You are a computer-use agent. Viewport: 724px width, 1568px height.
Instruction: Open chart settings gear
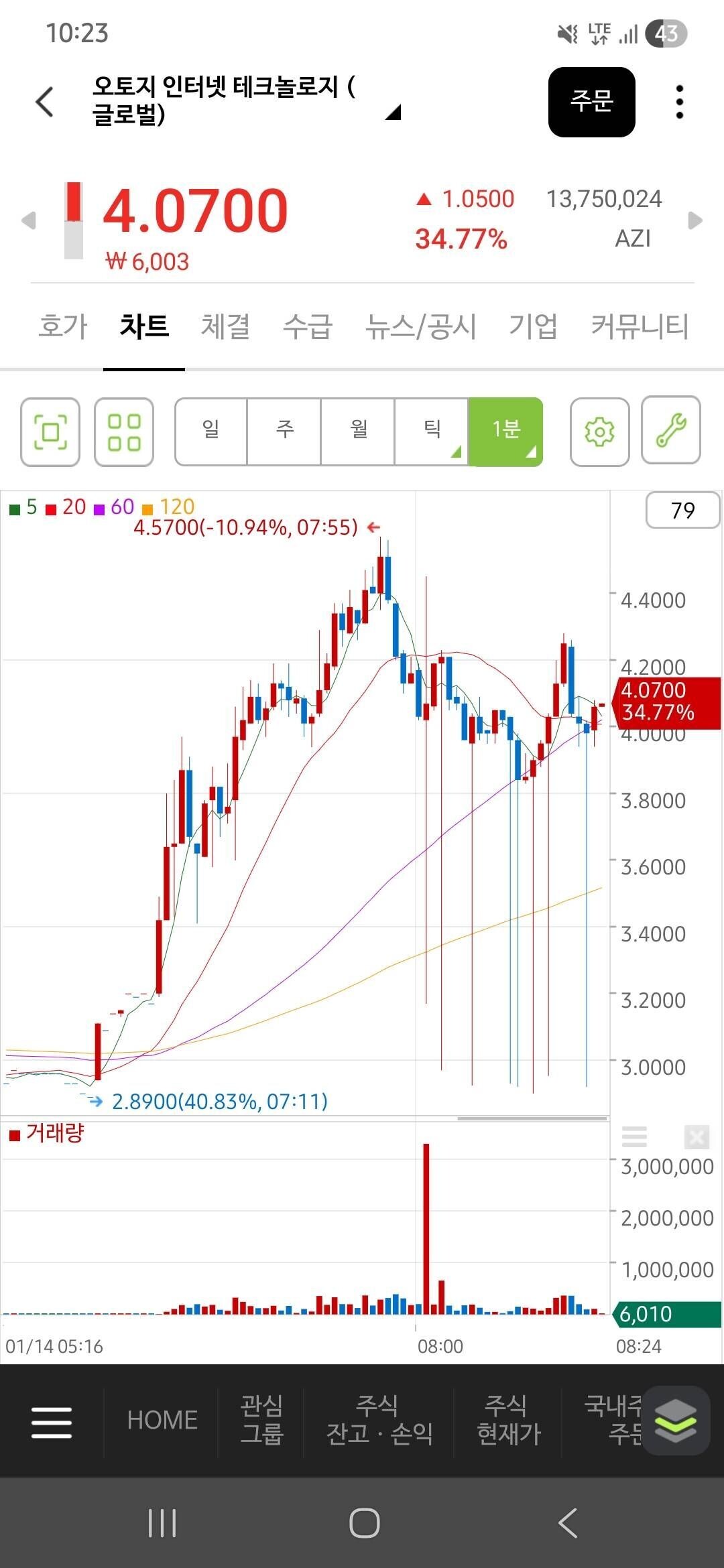point(599,431)
